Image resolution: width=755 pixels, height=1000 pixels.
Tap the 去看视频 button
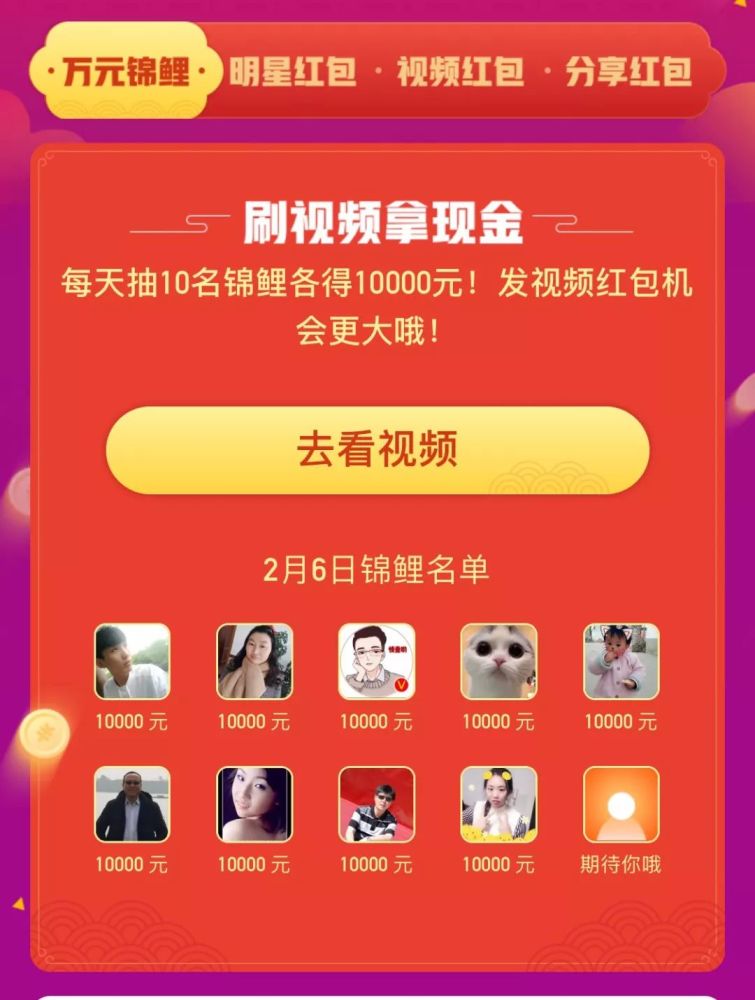377,449
